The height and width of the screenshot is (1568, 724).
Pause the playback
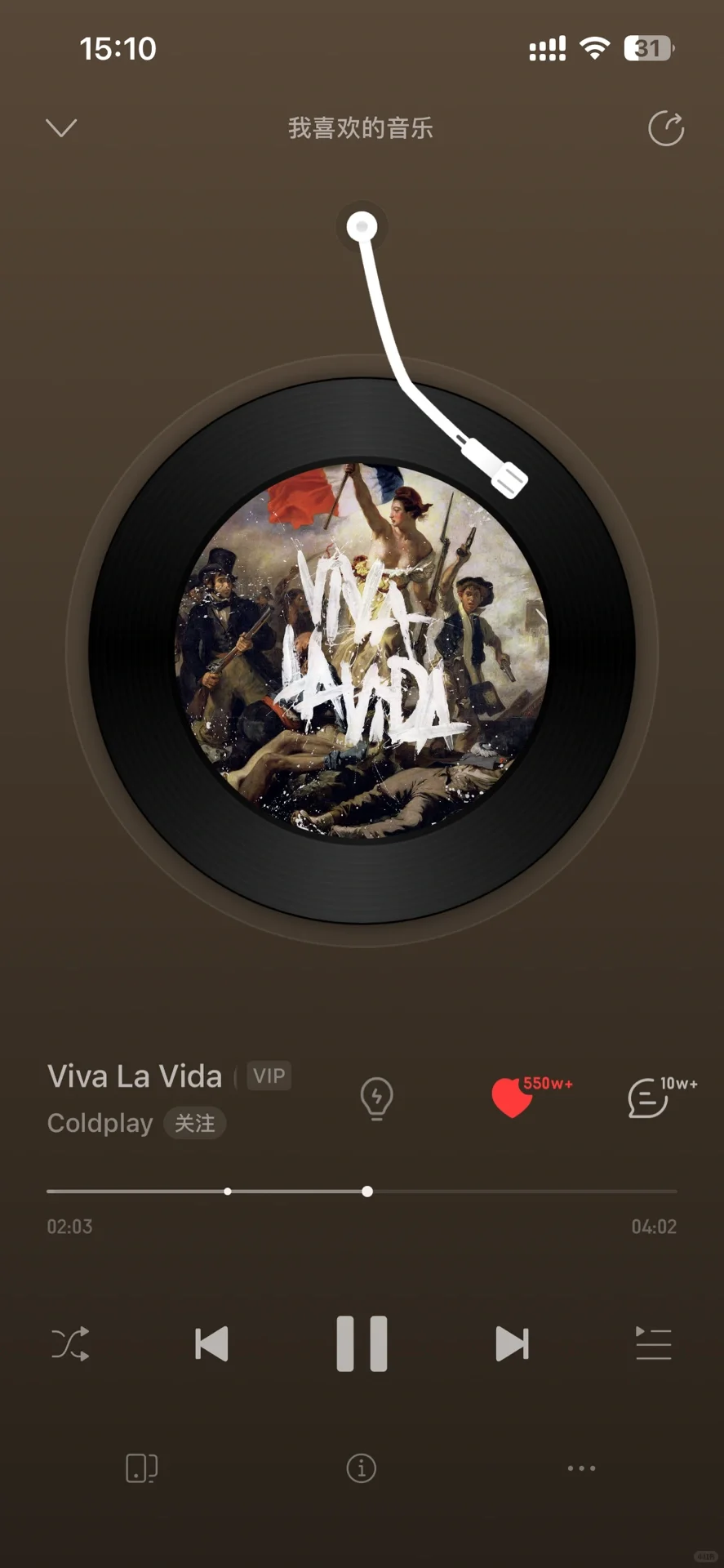[362, 1343]
